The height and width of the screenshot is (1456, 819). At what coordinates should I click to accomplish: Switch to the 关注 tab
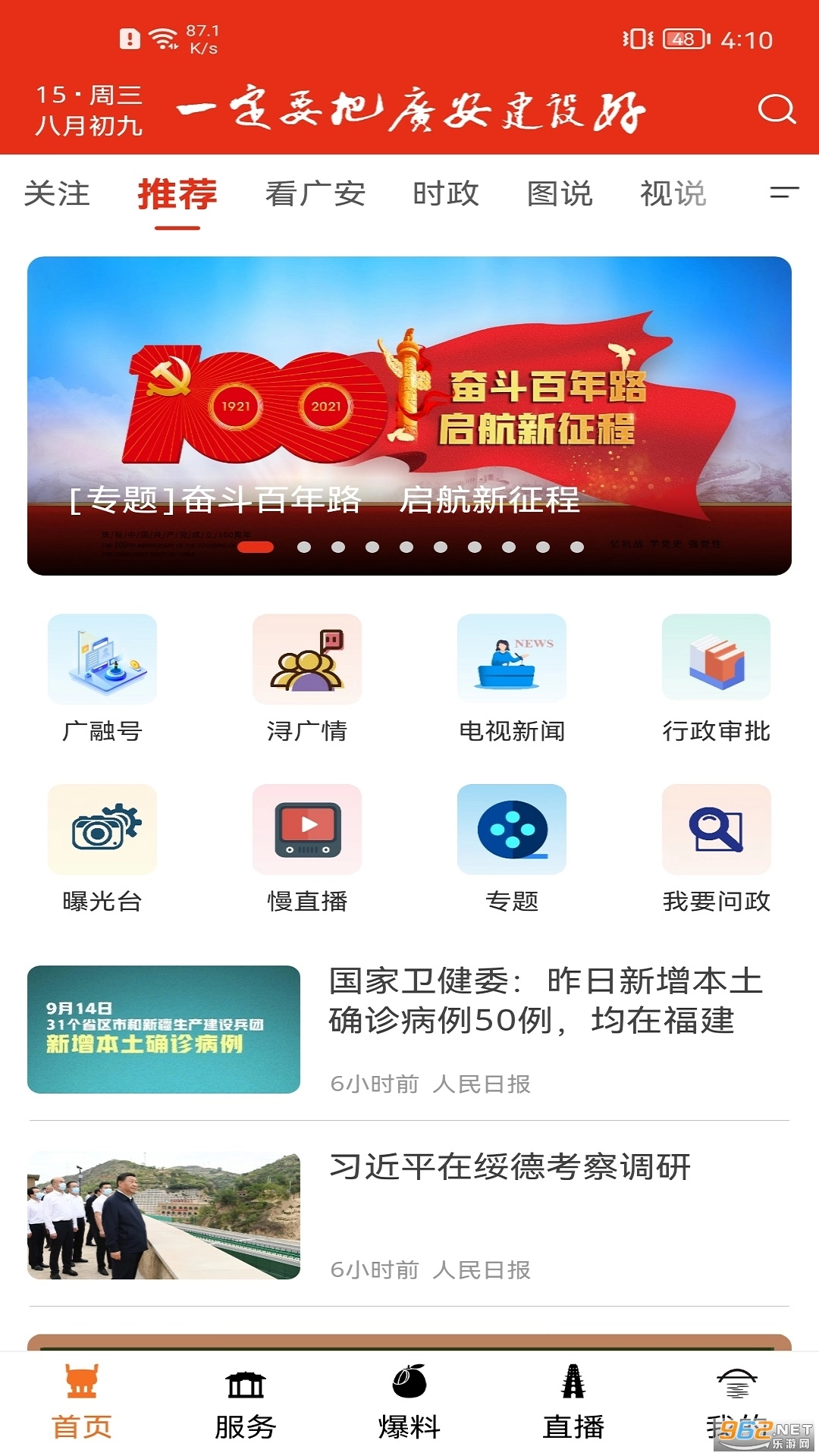point(57,195)
